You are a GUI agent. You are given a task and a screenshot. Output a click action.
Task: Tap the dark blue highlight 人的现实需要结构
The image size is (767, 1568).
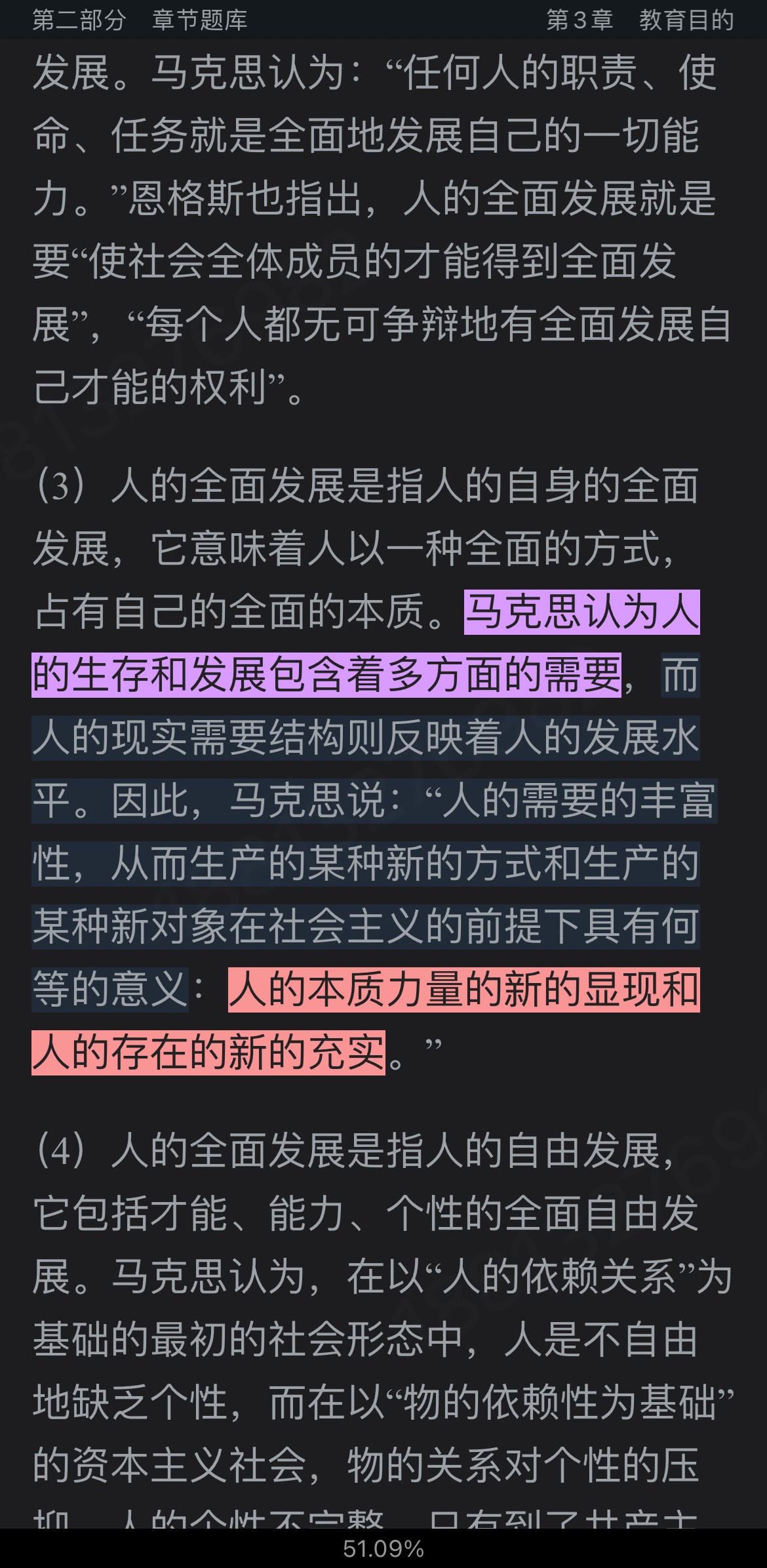pos(364,738)
